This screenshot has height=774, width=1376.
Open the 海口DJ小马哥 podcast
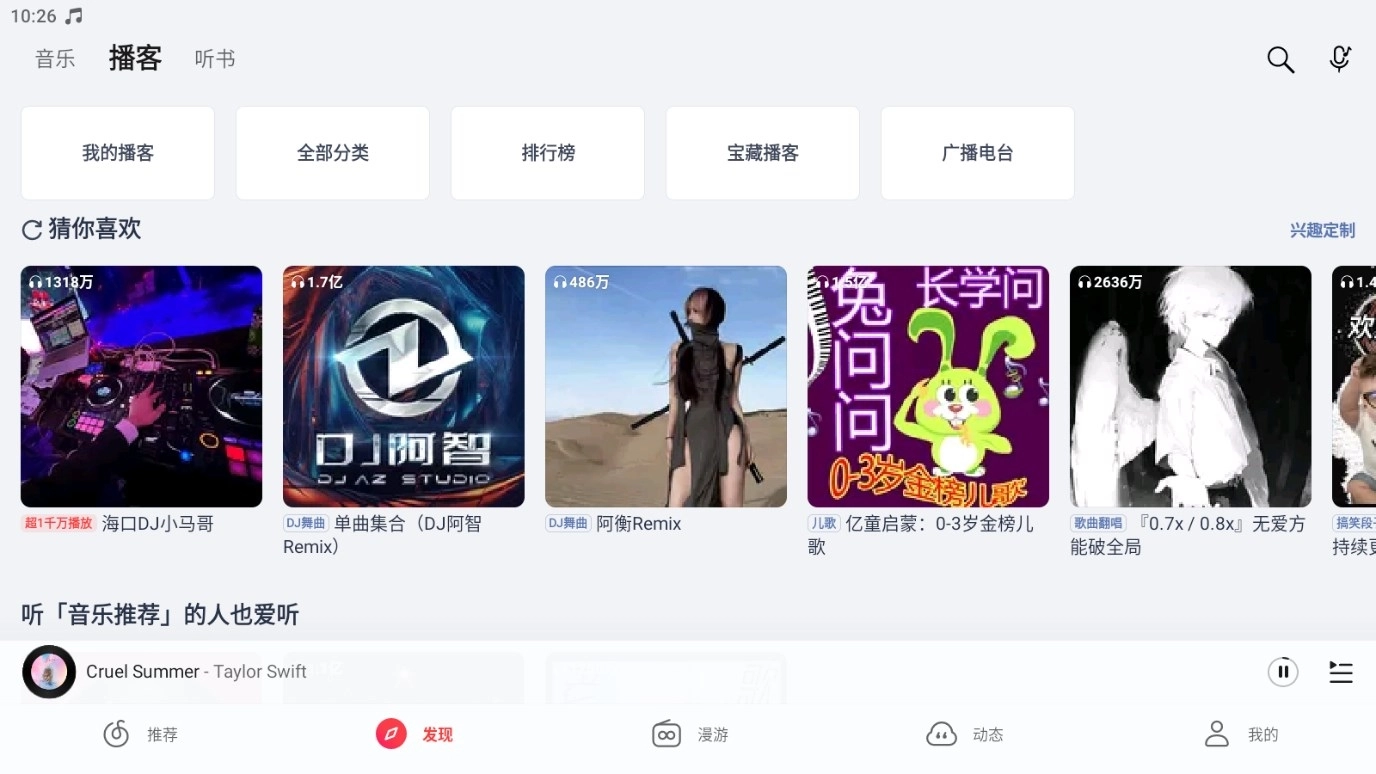[141, 386]
